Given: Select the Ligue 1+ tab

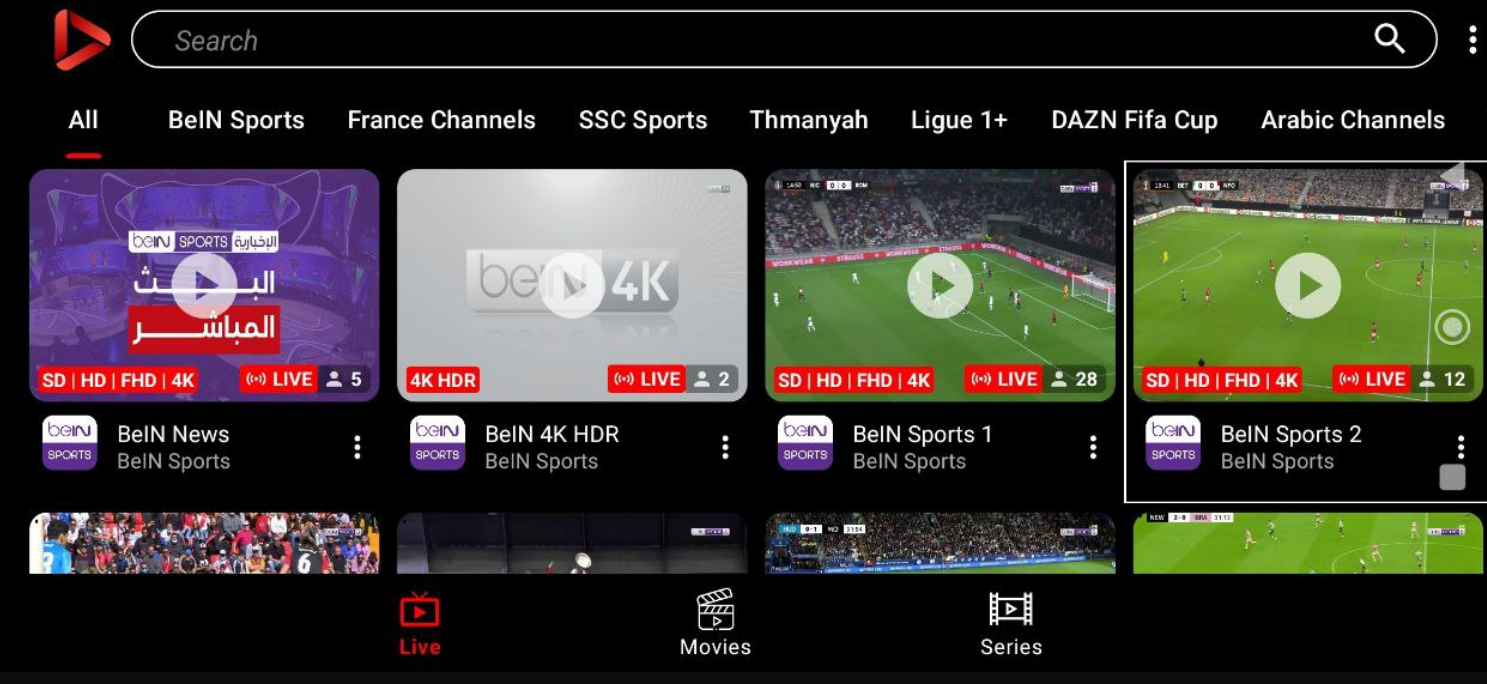Looking at the screenshot, I should (x=959, y=120).
